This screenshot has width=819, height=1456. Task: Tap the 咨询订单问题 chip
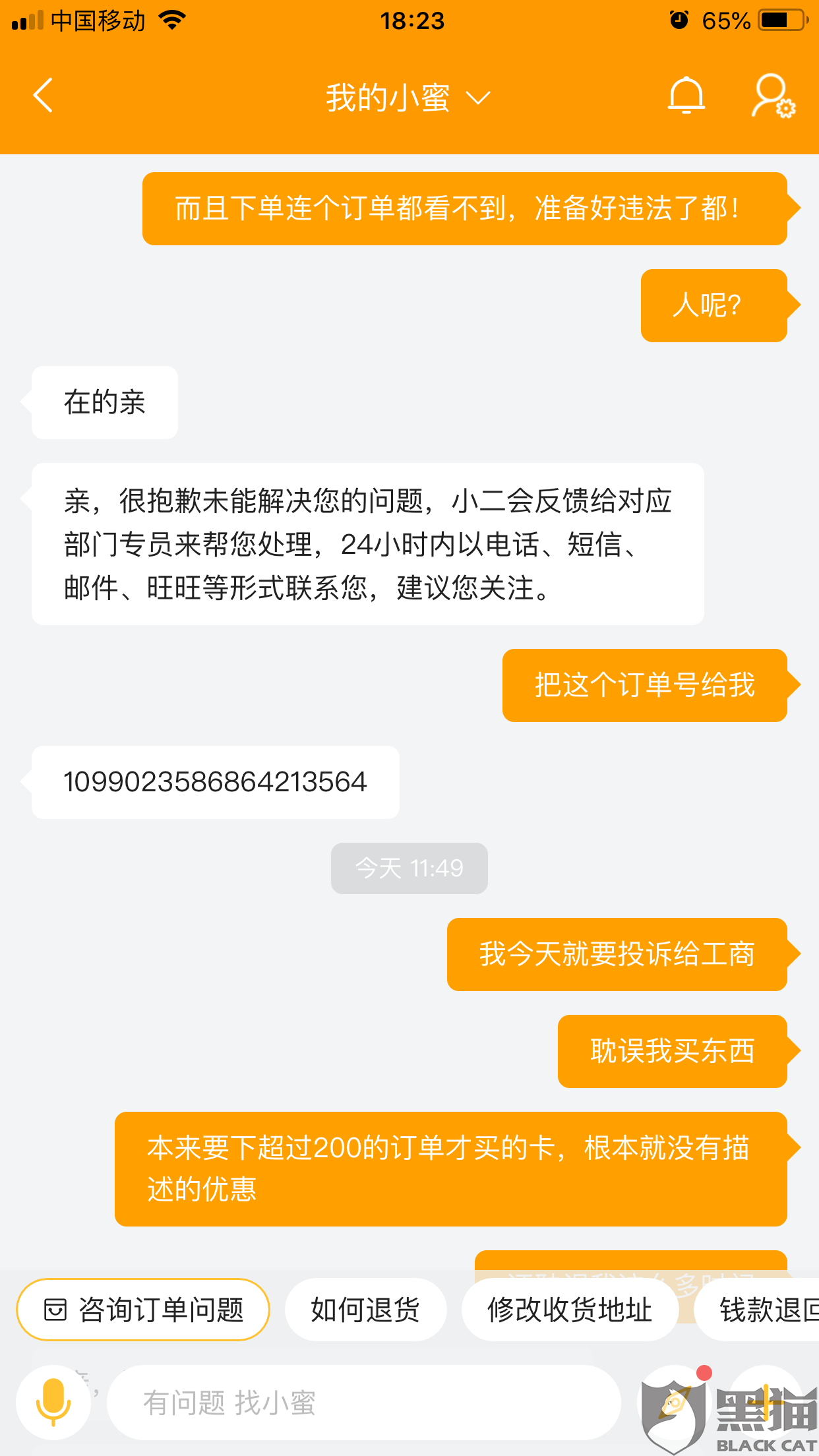pos(143,1310)
